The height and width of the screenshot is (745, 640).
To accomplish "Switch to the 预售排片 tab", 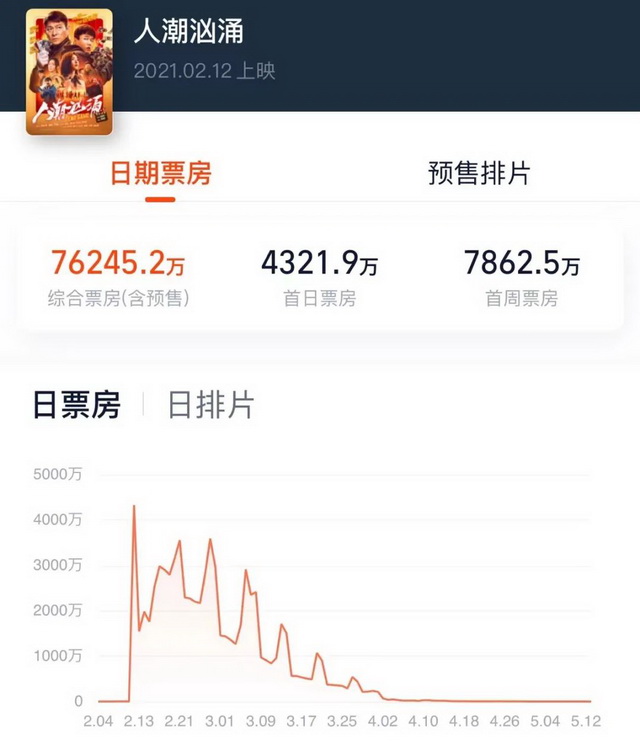I will (x=478, y=173).
